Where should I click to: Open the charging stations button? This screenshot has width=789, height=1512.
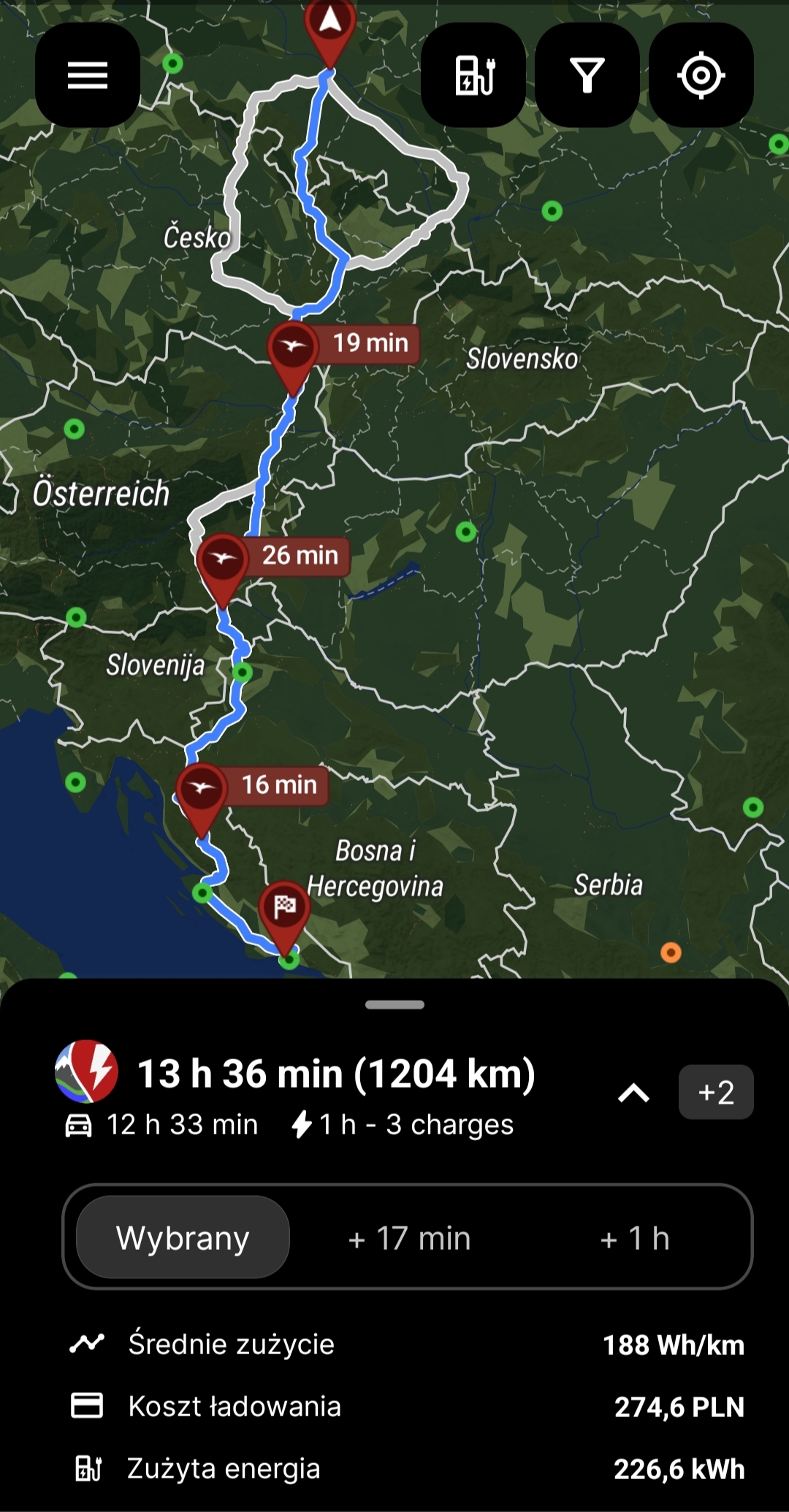pyautogui.click(x=473, y=75)
